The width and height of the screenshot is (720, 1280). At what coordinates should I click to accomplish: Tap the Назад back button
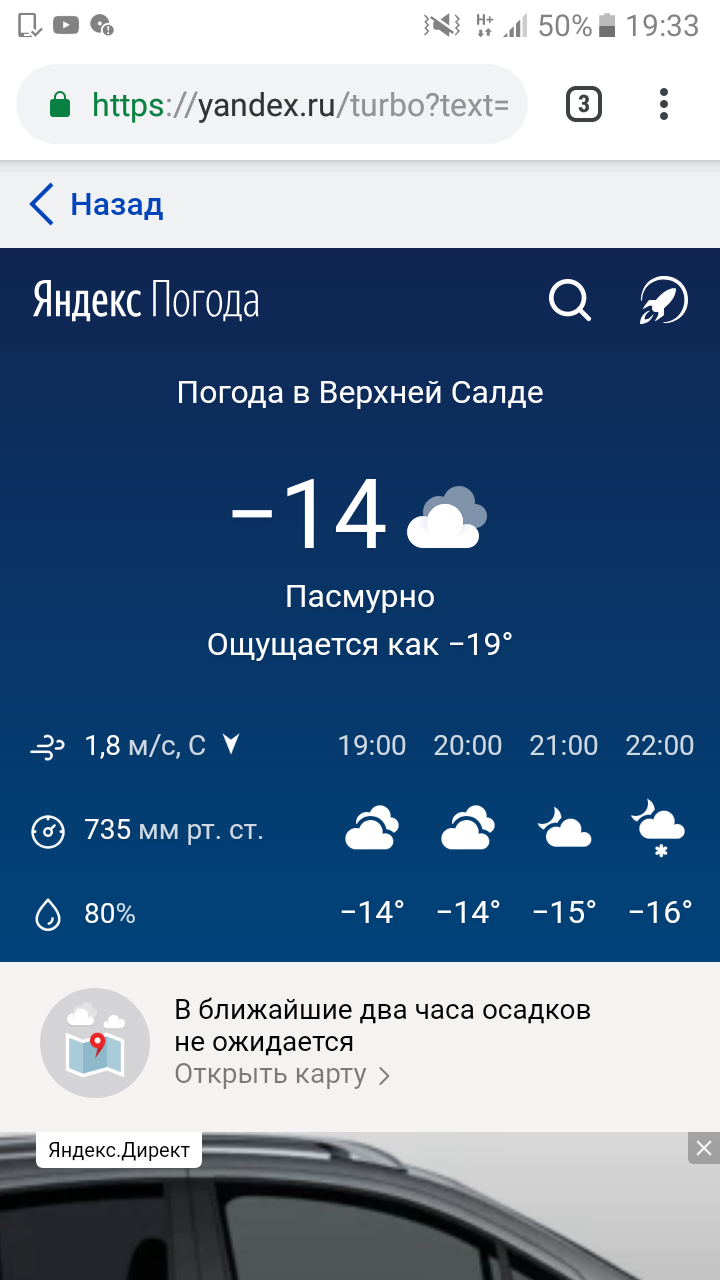coord(97,204)
